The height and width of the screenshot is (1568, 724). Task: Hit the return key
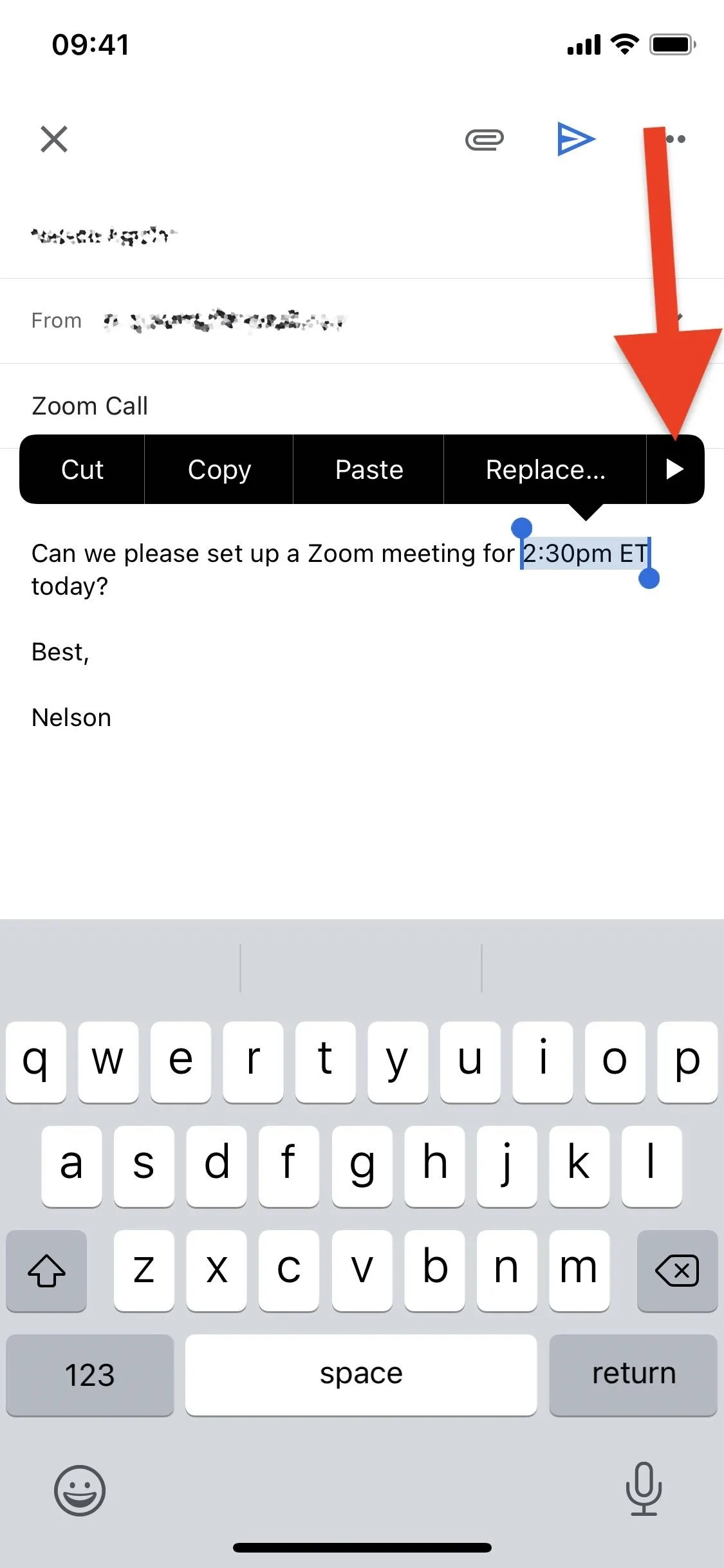pyautogui.click(x=634, y=1375)
